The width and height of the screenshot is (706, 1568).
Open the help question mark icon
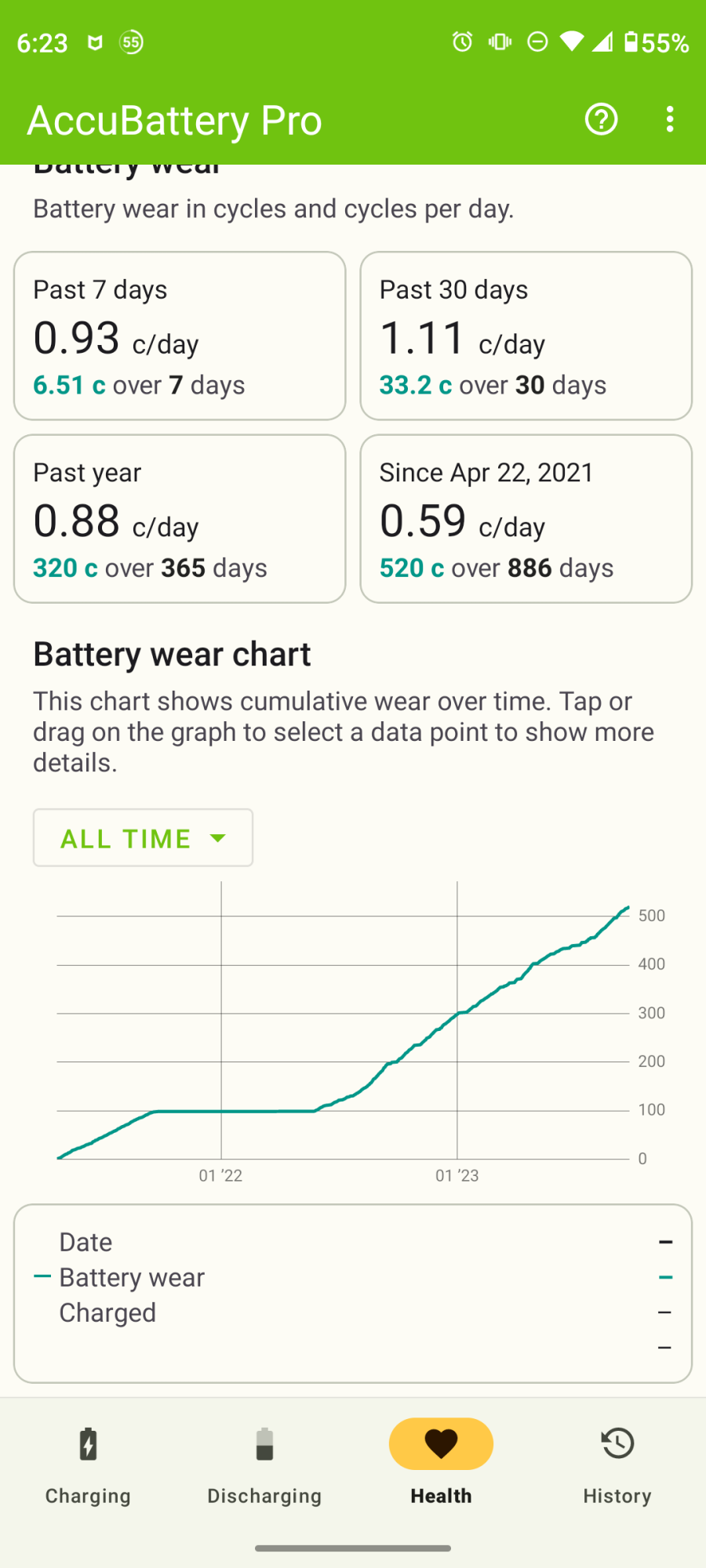pos(601,119)
